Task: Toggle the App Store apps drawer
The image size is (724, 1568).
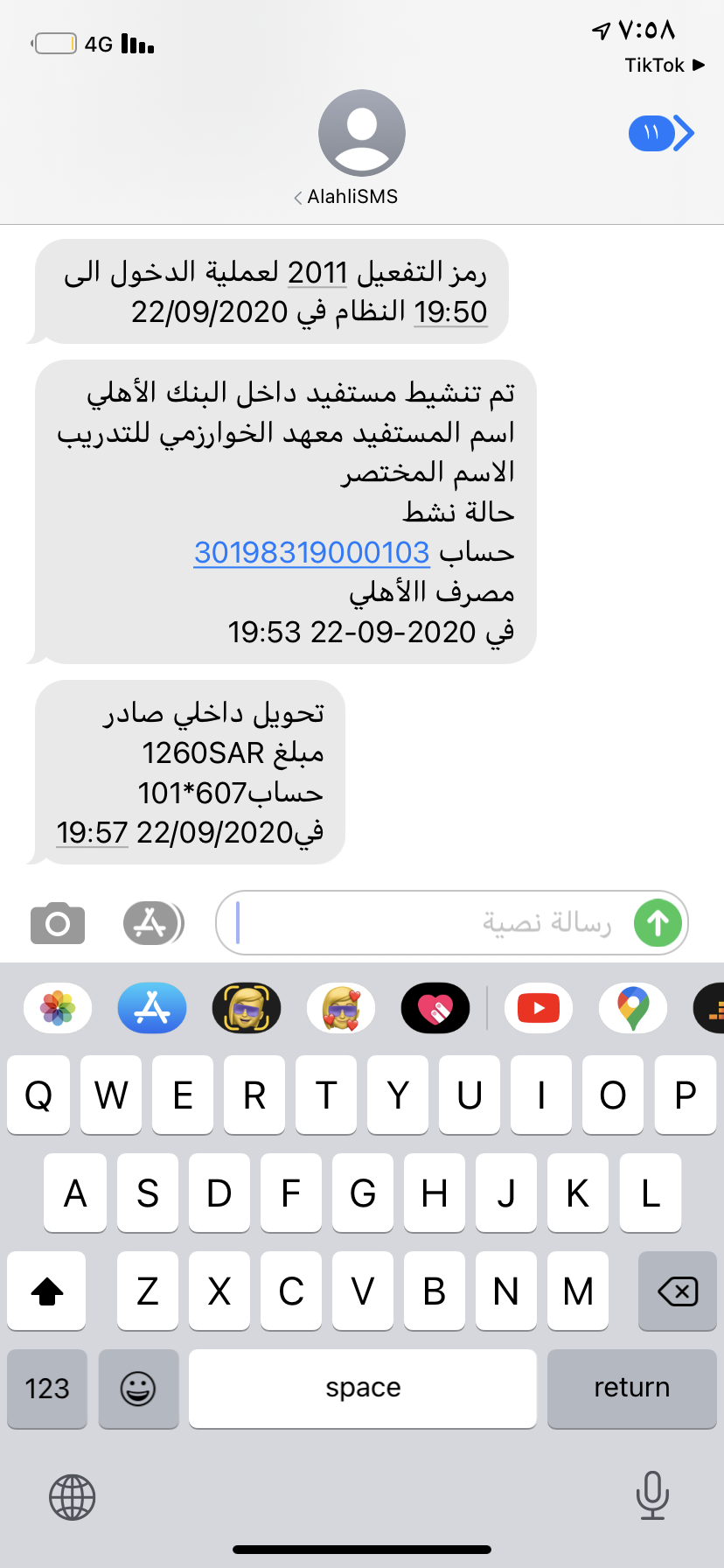Action: click(x=153, y=923)
